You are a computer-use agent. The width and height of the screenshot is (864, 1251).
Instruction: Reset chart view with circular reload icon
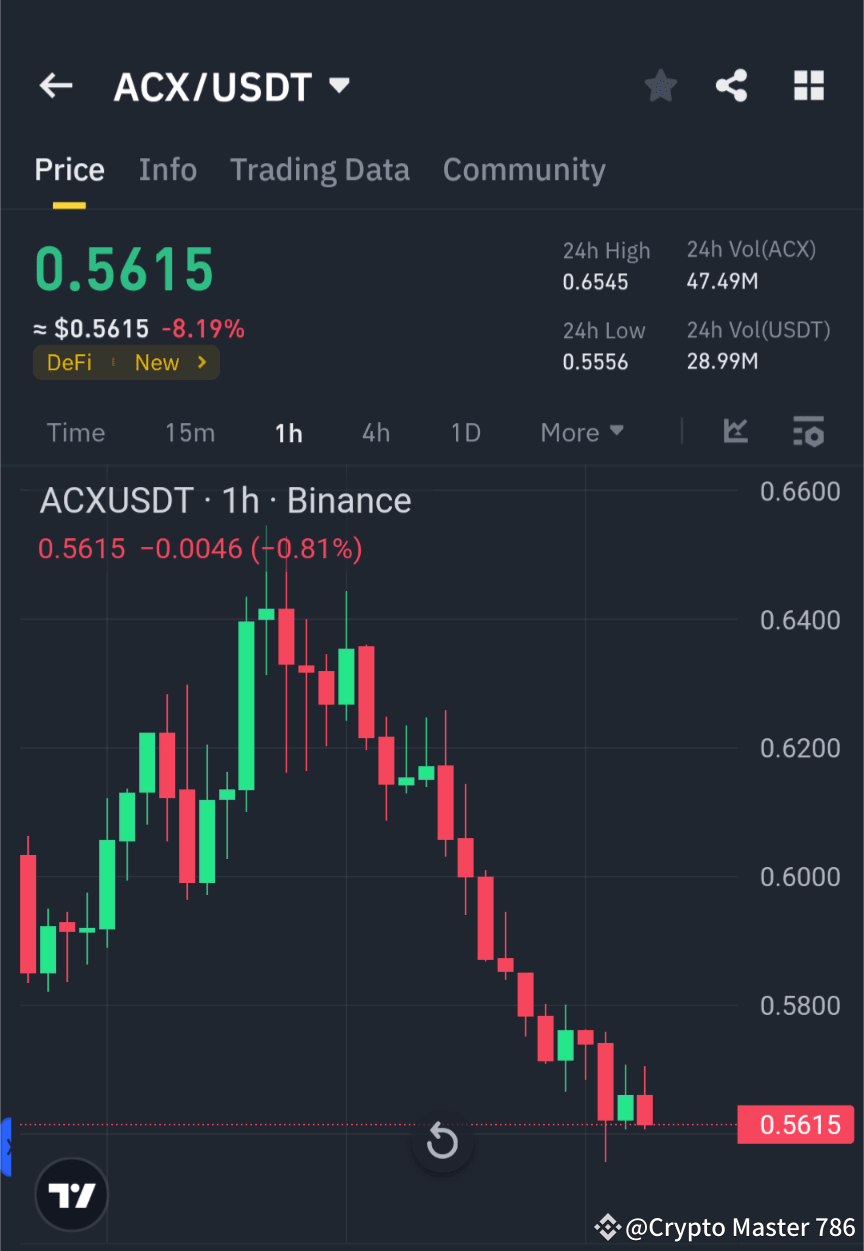tap(441, 1142)
